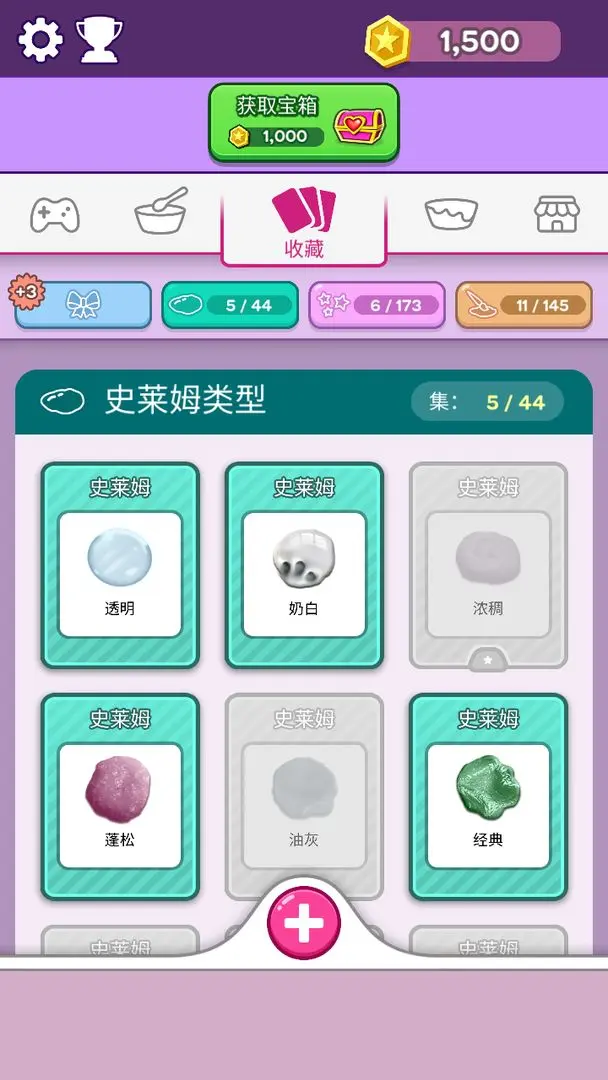This screenshot has width=608, height=1080.
Task: Switch to the mixing bowl tab
Action: [161, 212]
